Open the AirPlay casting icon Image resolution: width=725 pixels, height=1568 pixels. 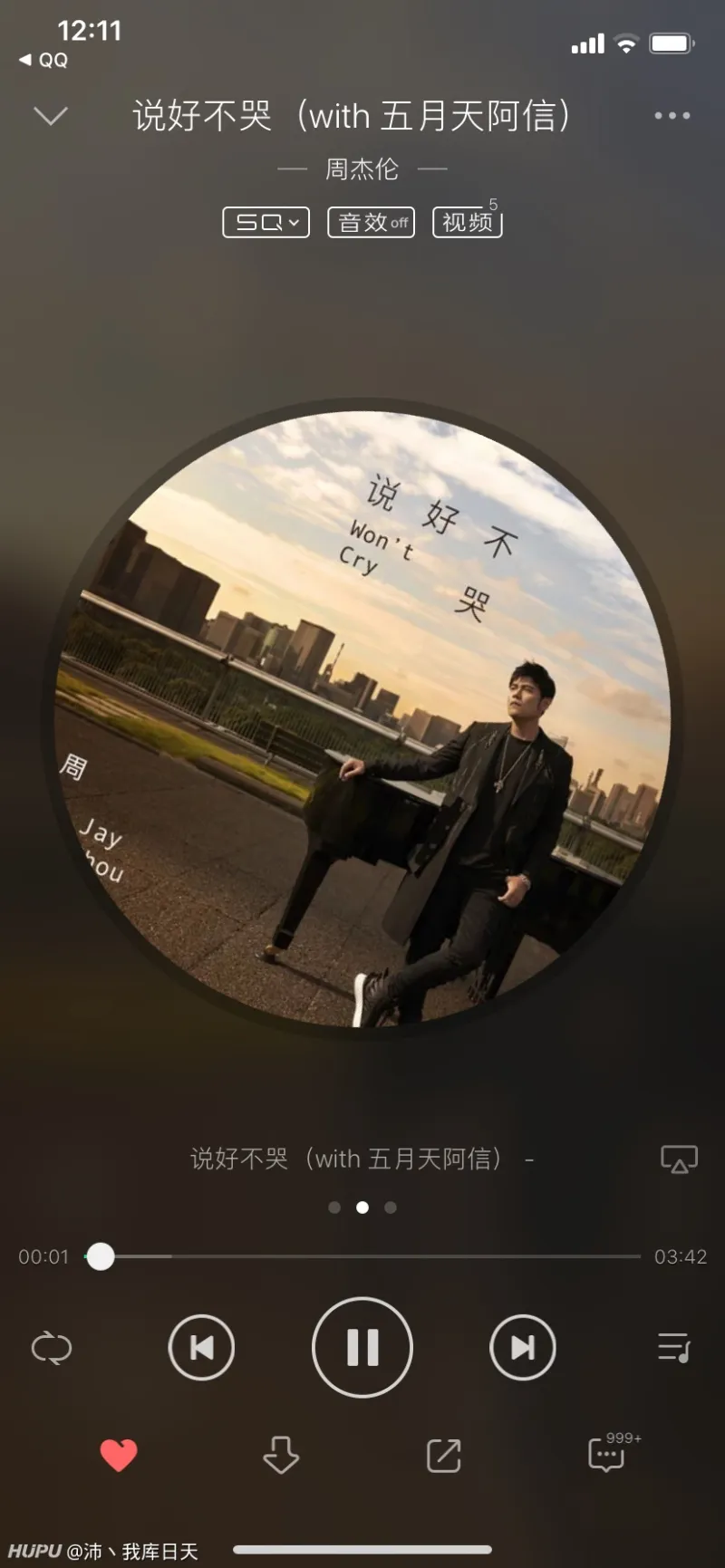[679, 1159]
